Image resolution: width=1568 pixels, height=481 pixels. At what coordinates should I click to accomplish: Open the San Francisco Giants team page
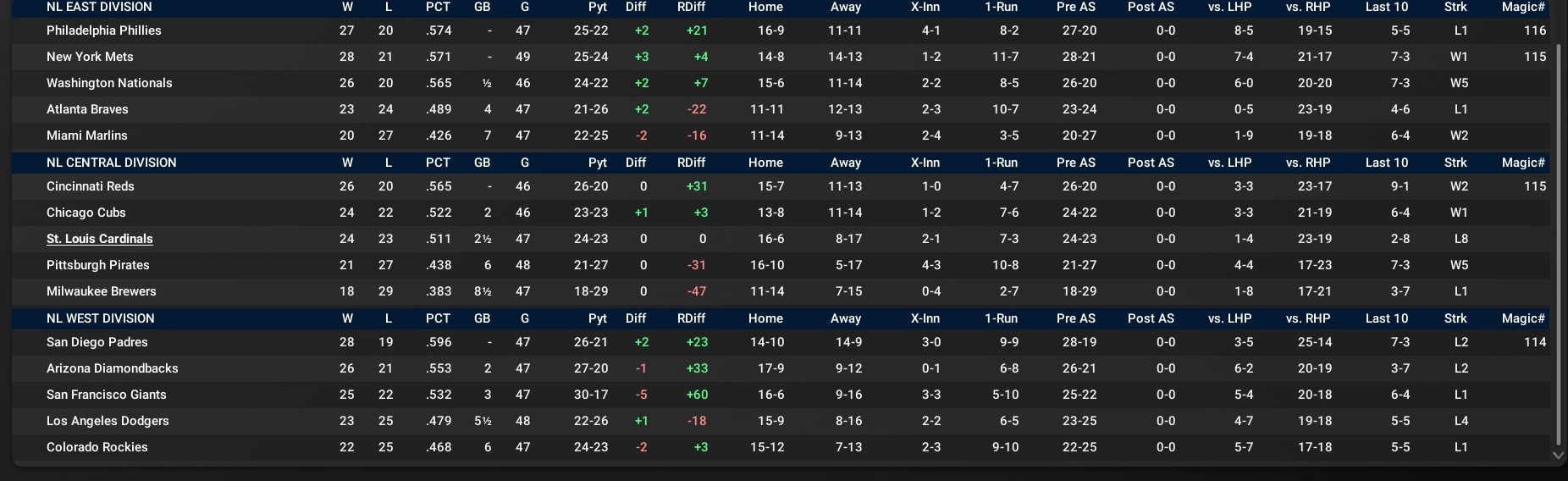(106, 395)
